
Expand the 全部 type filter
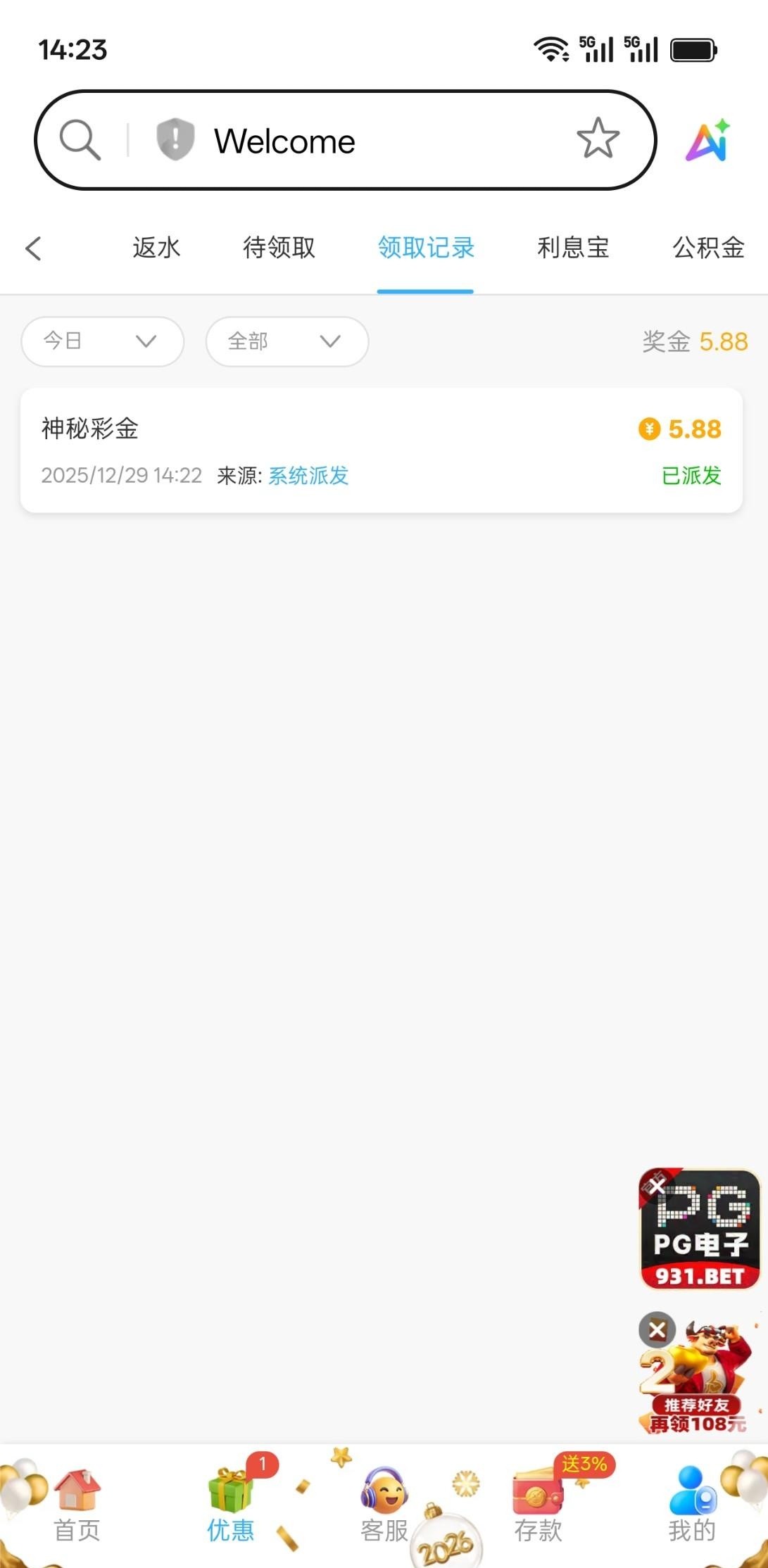click(287, 341)
